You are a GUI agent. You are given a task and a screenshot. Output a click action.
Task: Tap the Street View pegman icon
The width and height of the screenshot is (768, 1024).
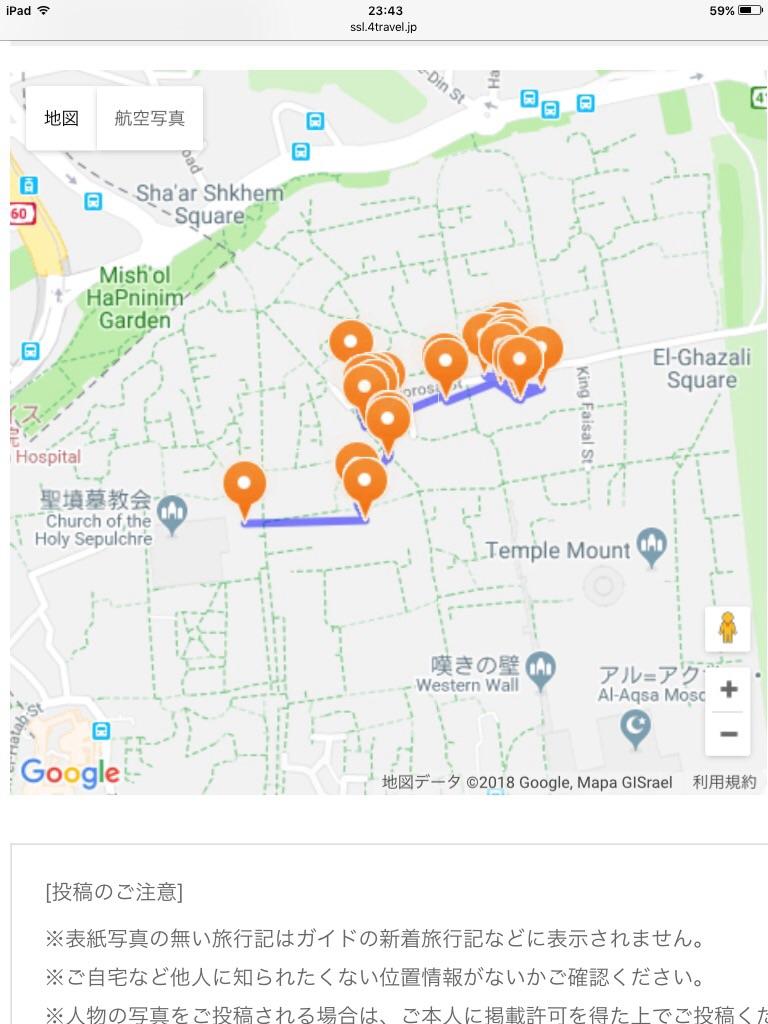(x=728, y=629)
